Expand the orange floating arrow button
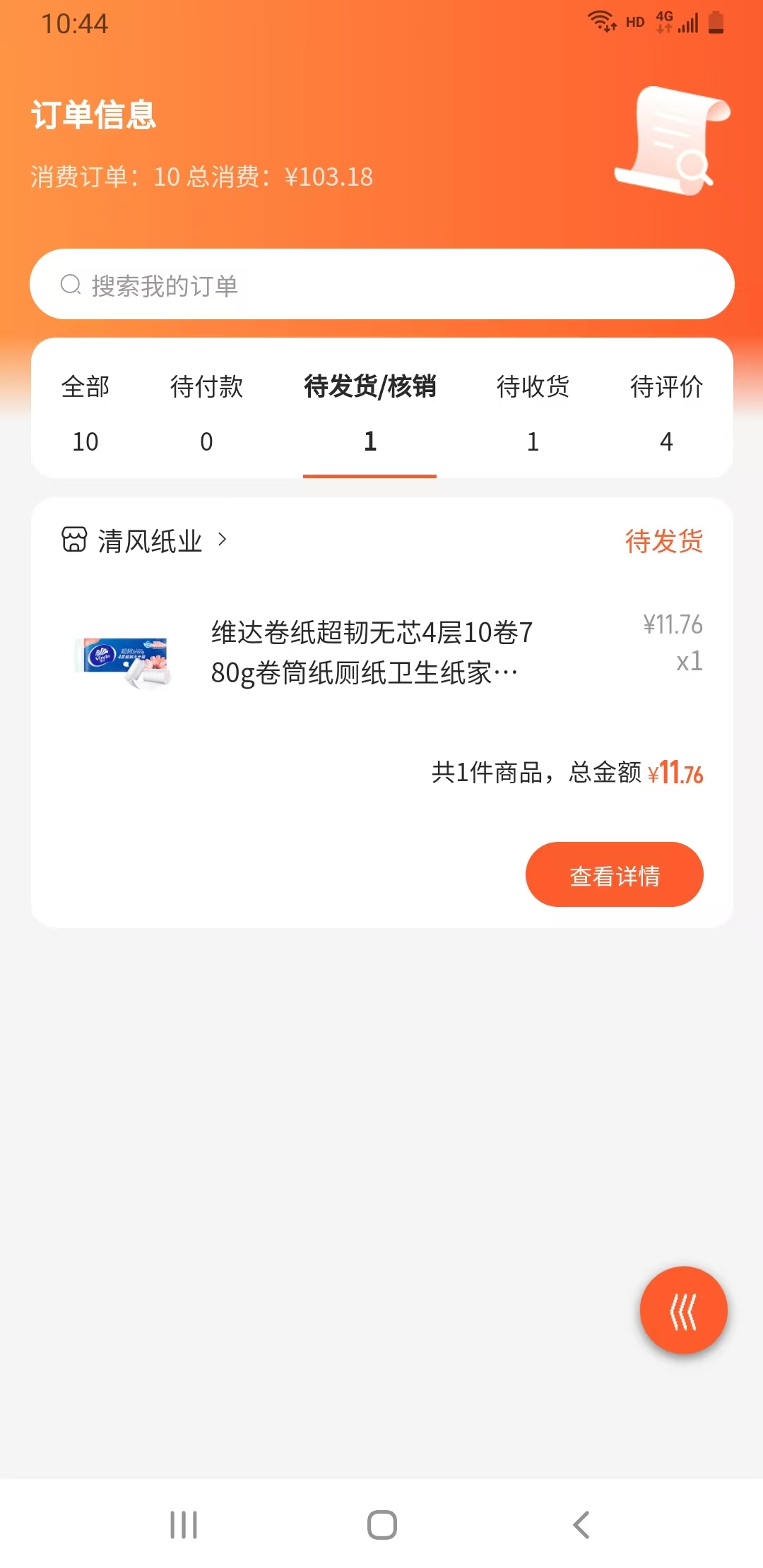The width and height of the screenshot is (763, 1568). click(683, 1310)
